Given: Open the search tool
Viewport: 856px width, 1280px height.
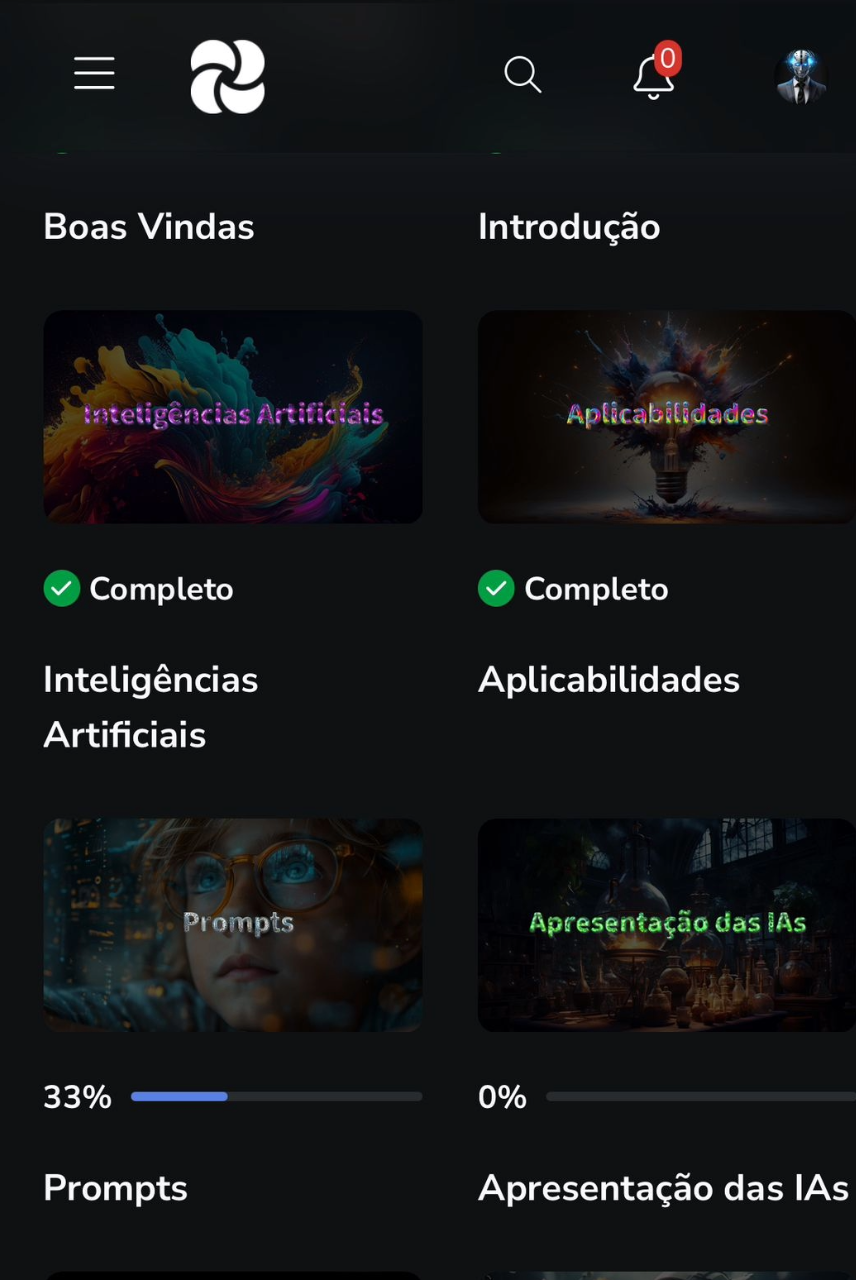Looking at the screenshot, I should 522,74.
